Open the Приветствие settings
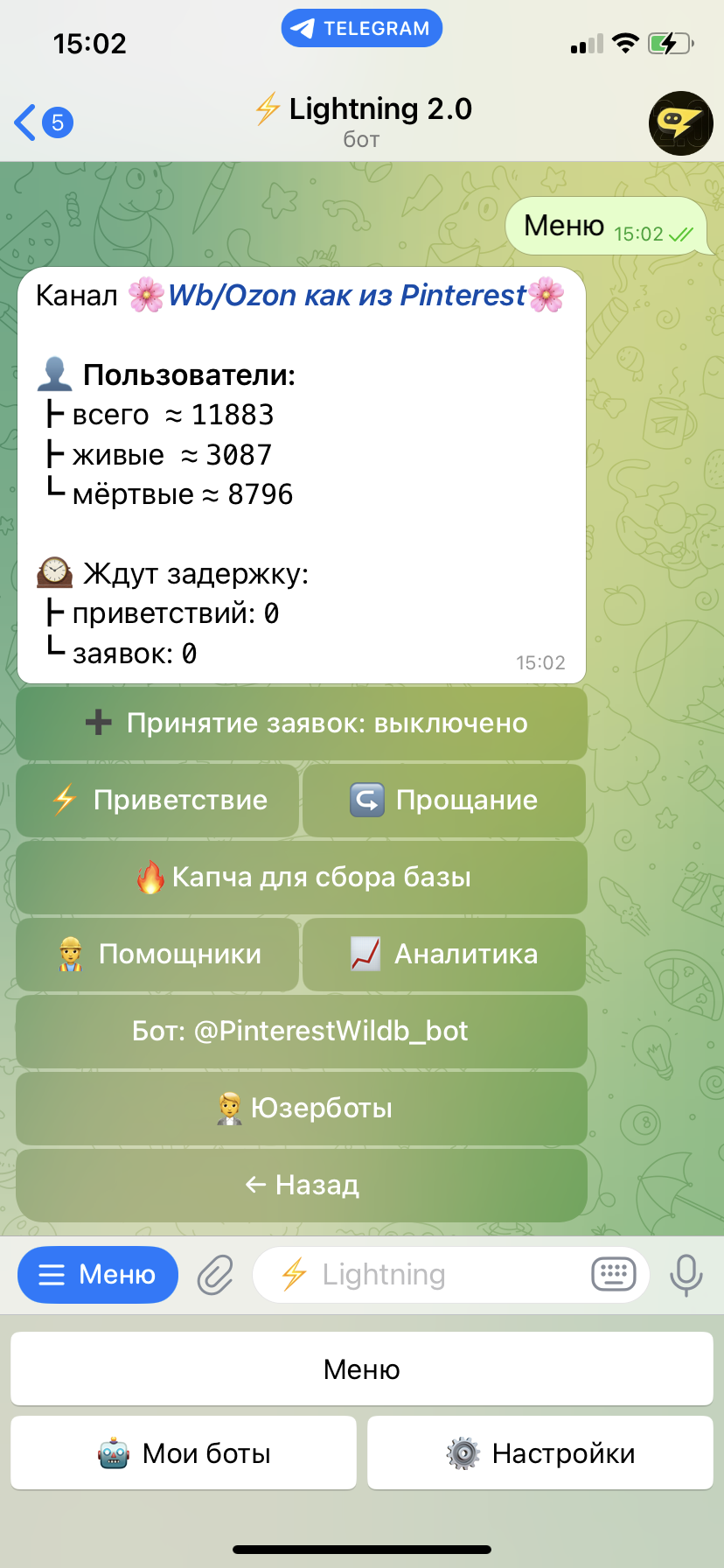 (158, 801)
